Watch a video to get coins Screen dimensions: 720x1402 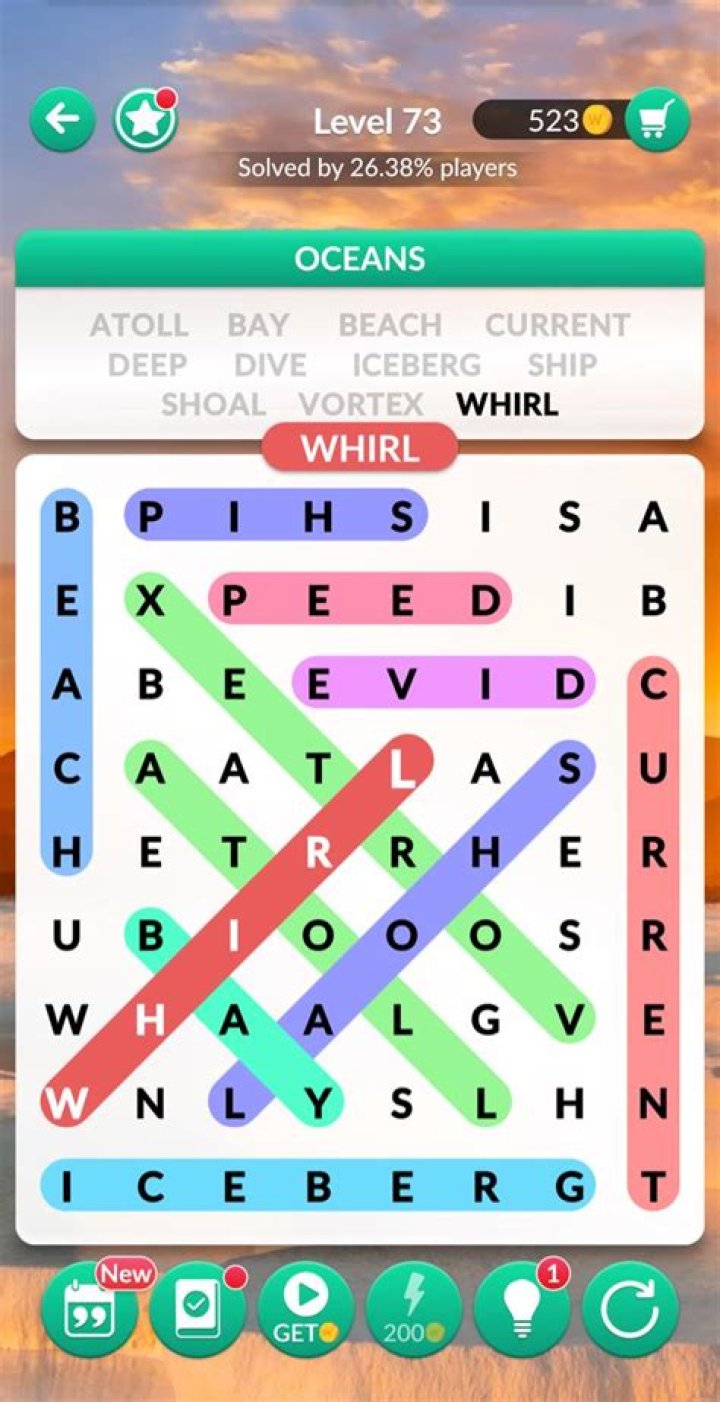[x=306, y=1309]
